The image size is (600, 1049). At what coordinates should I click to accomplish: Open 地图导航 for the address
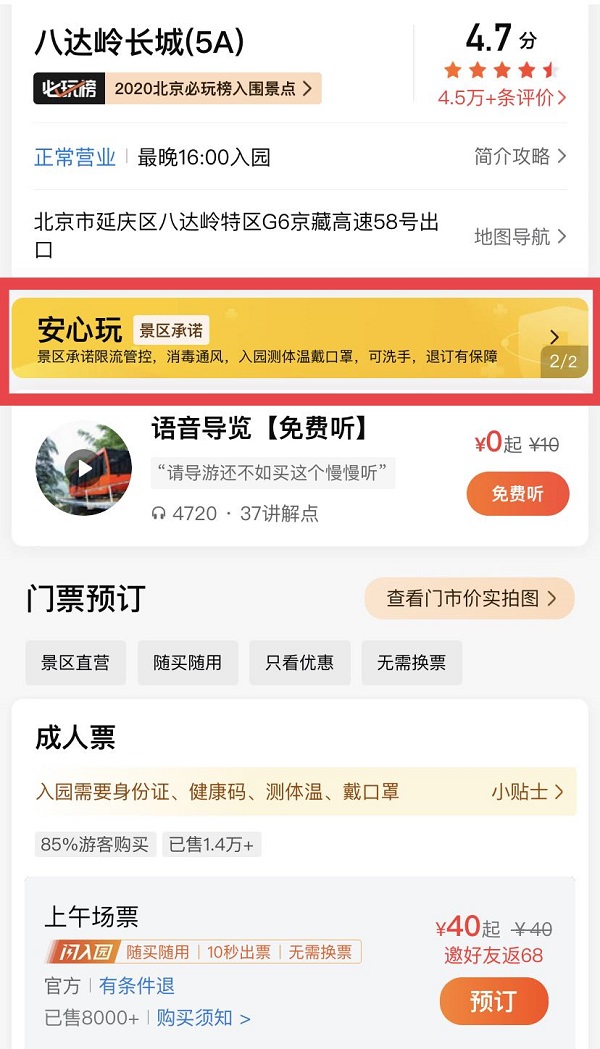[520, 237]
